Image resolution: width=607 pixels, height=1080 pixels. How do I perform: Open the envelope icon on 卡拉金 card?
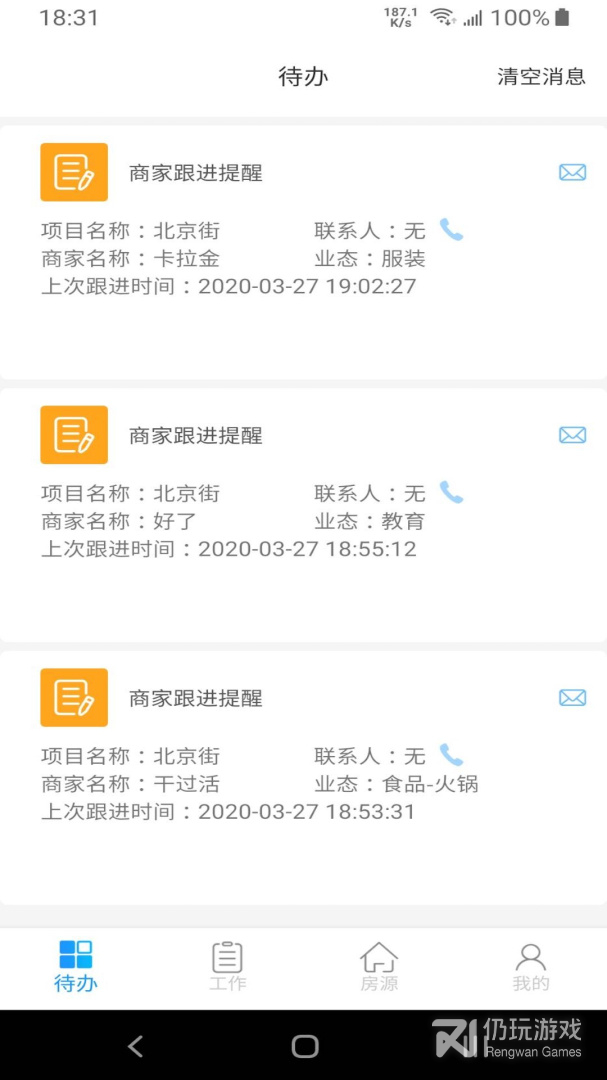[x=572, y=173]
